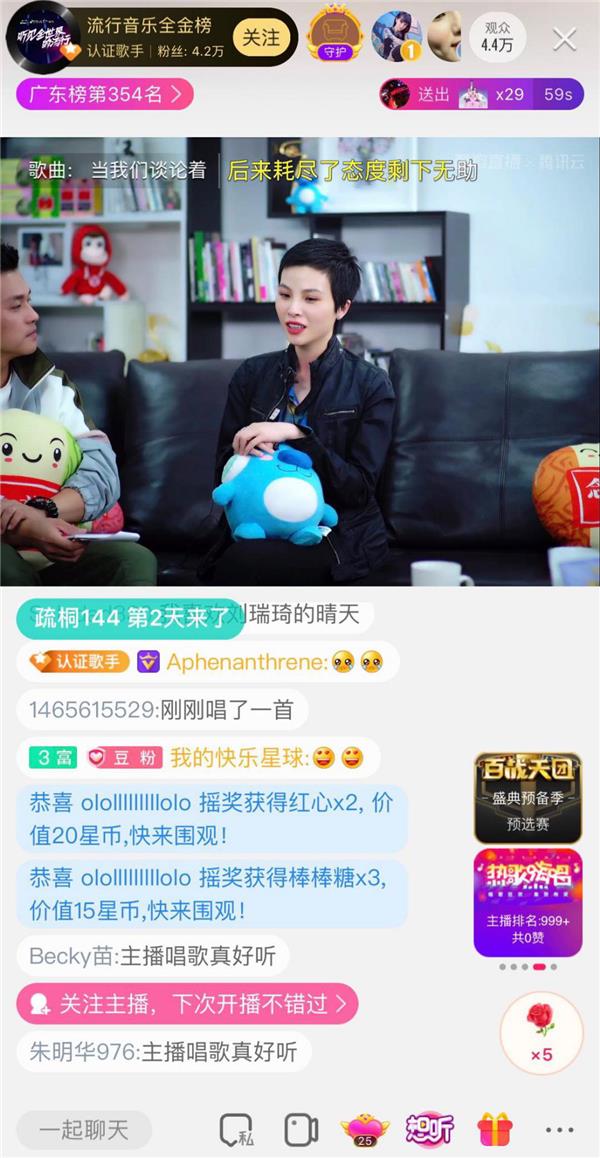Open the 百战天团 event banner
Viewport: 600px width, 1158px height.
[x=527, y=797]
